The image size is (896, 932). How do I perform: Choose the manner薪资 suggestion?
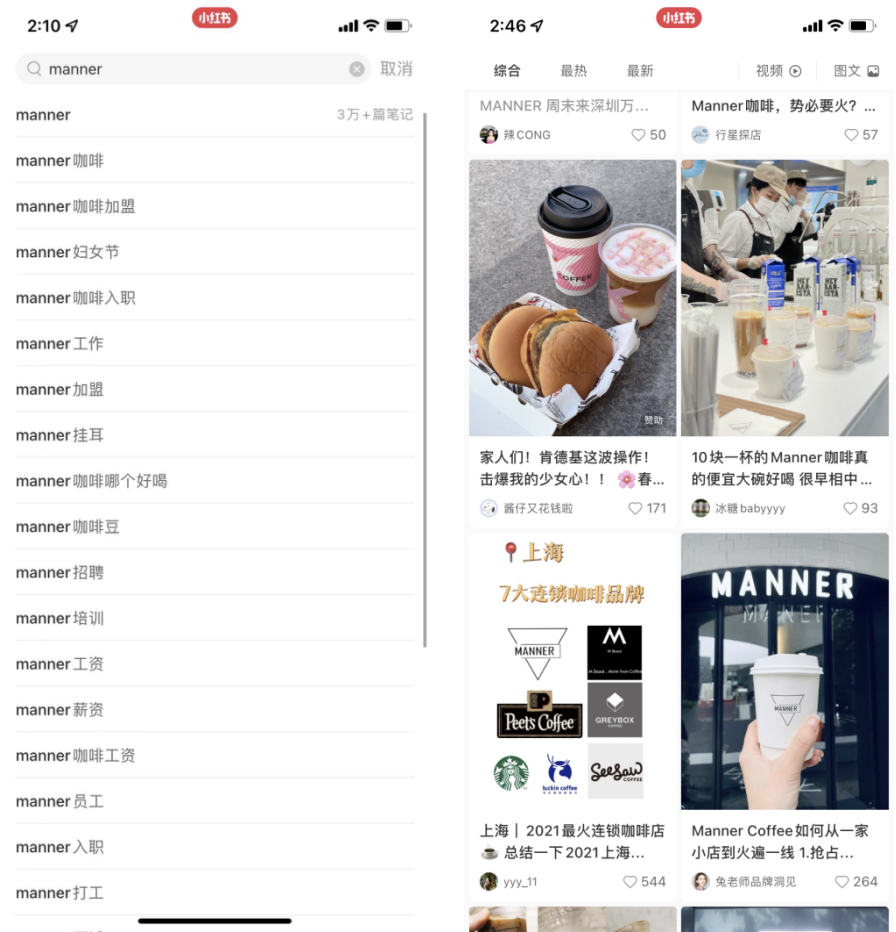[x=60, y=710]
